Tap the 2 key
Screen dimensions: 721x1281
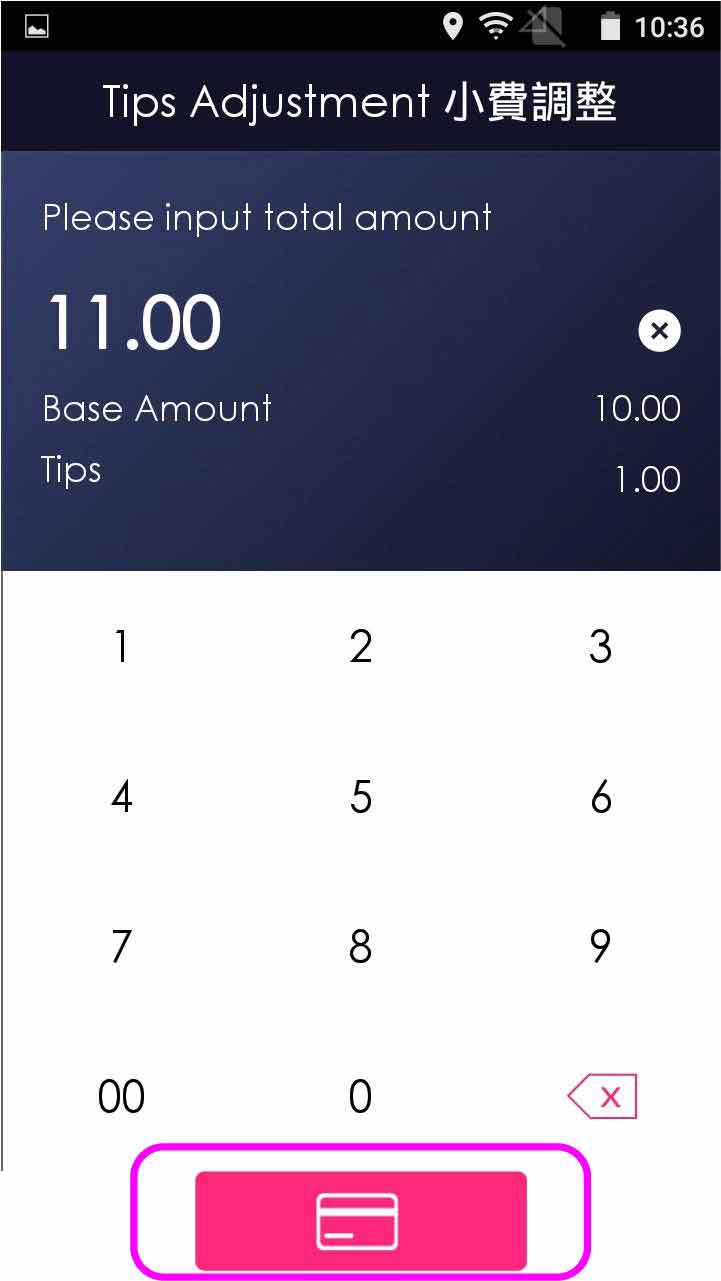(361, 647)
